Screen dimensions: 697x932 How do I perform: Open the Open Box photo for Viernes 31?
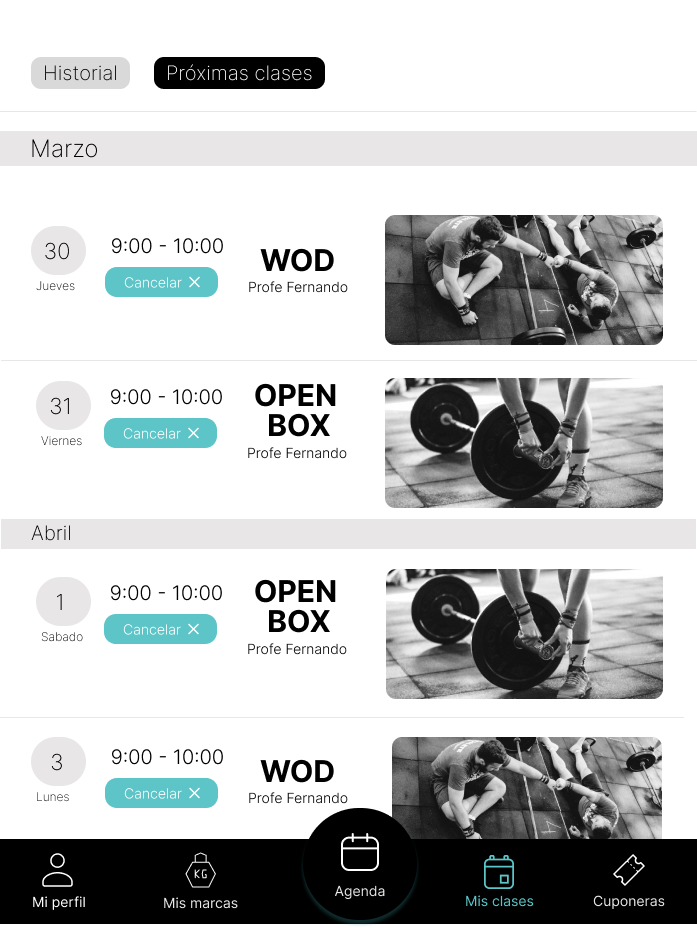(x=523, y=443)
